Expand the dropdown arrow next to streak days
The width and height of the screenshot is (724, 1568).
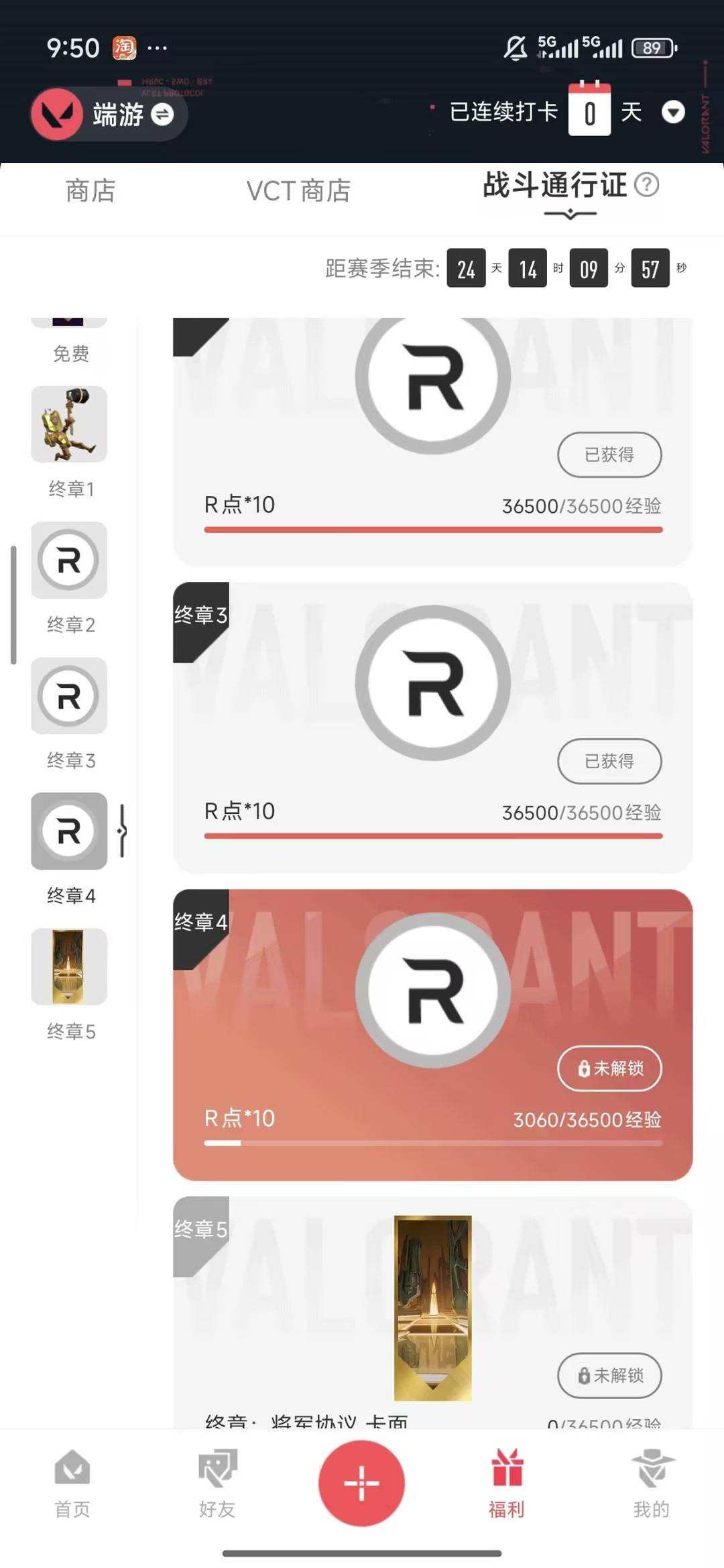[x=674, y=114]
